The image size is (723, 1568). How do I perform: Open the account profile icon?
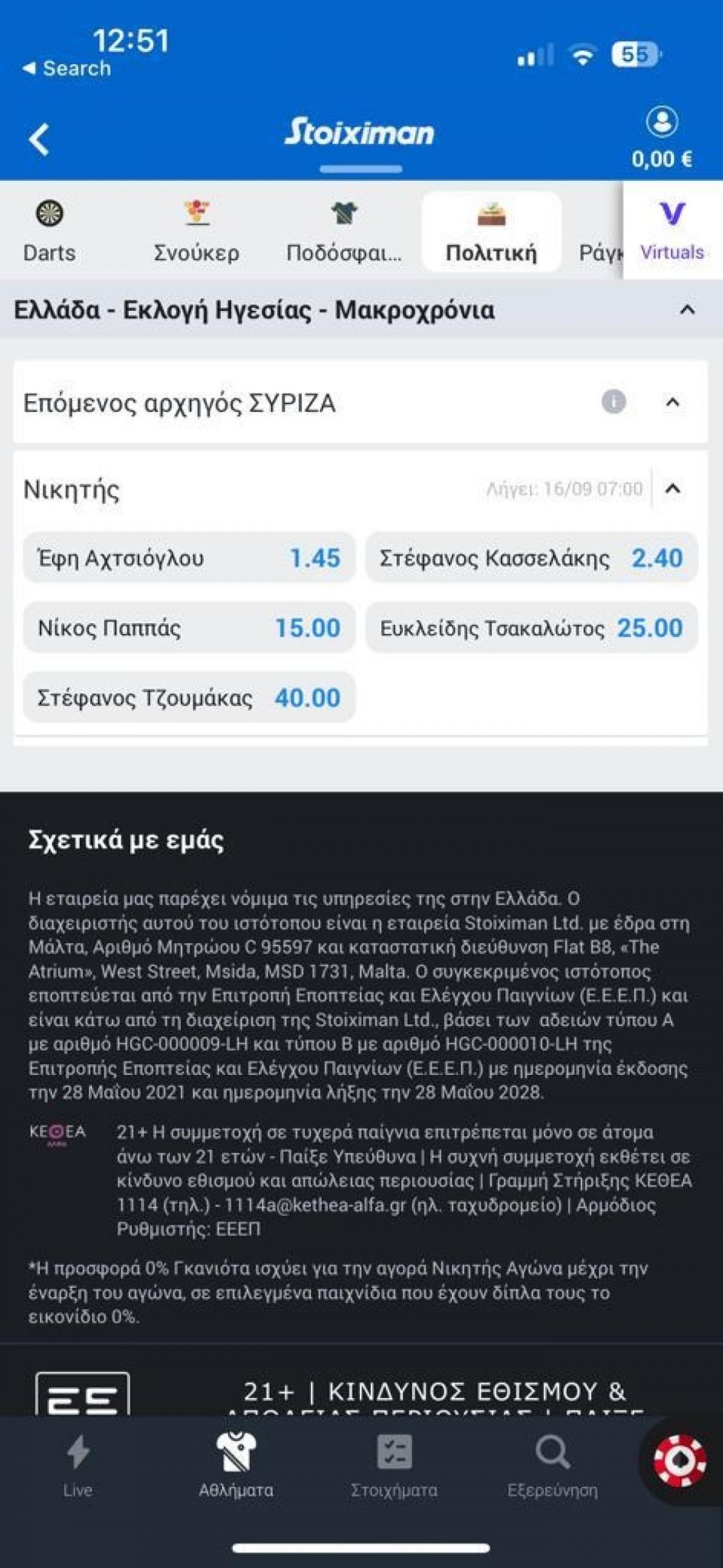point(661,122)
